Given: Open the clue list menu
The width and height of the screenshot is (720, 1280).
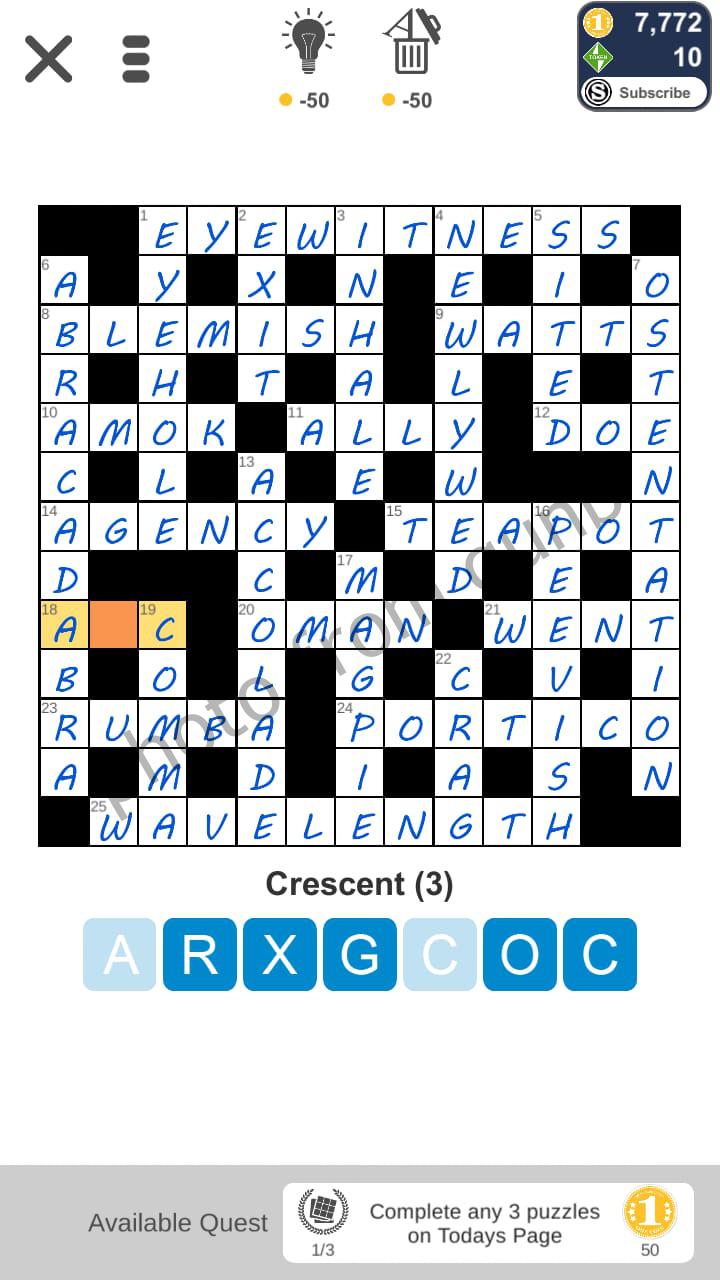Looking at the screenshot, I should (x=135, y=59).
